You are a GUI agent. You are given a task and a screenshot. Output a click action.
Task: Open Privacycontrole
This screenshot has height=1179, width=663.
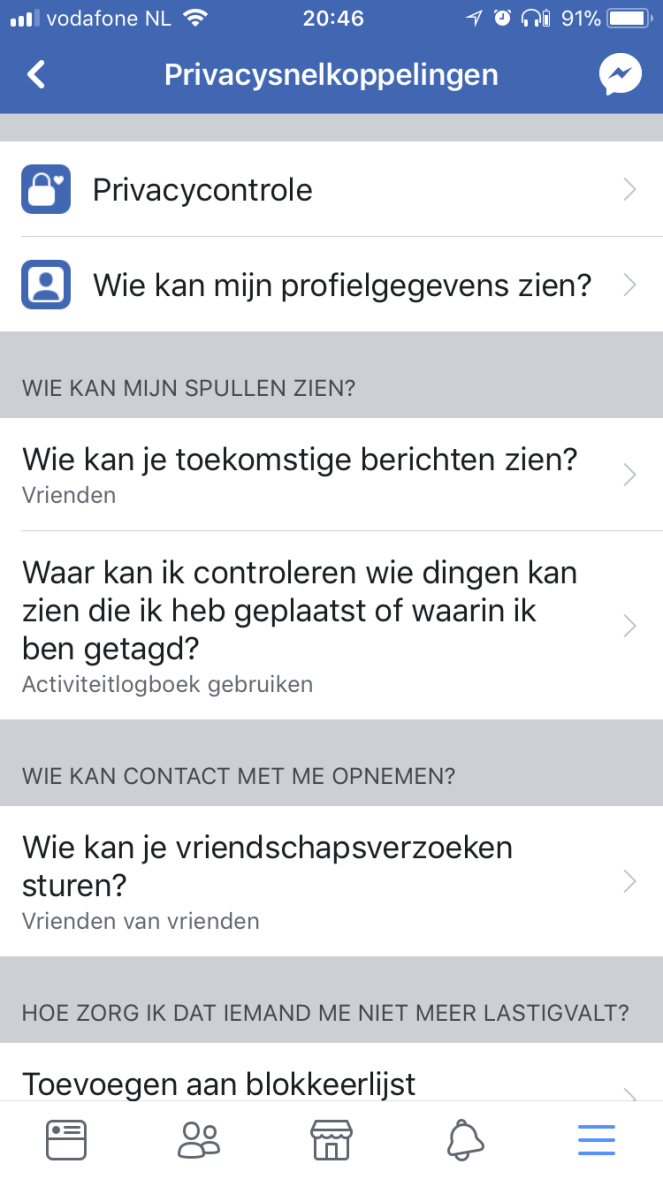point(330,189)
